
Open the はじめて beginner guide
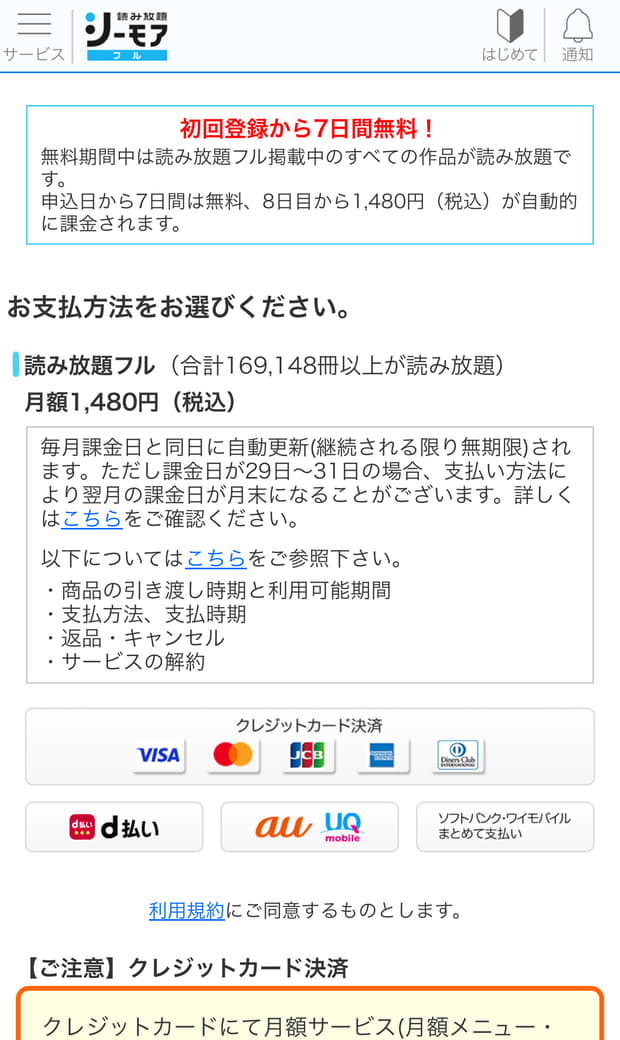coord(510,36)
